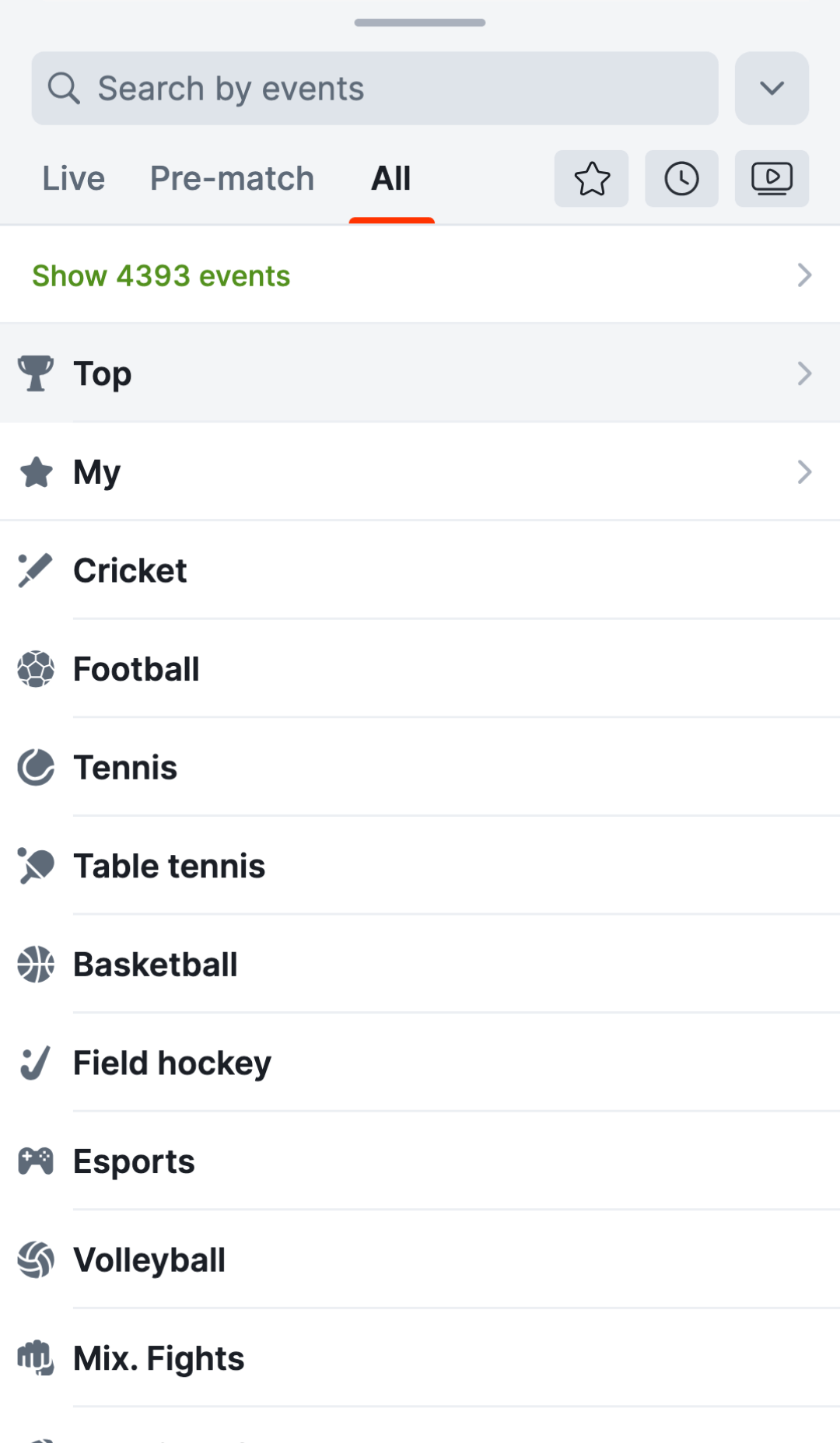
Task: Click the Table tennis paddle icon
Action: tap(35, 865)
